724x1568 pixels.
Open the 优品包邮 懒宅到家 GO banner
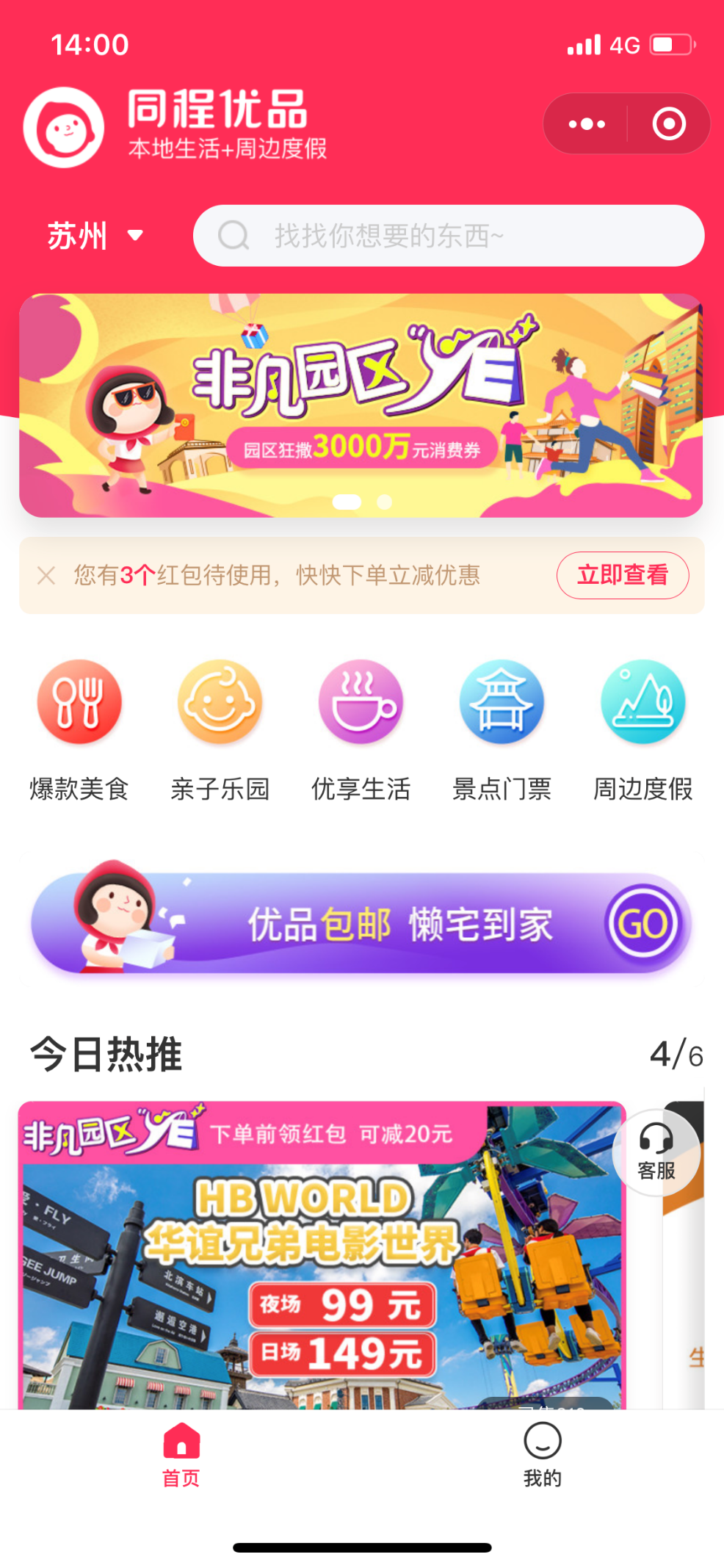361,922
